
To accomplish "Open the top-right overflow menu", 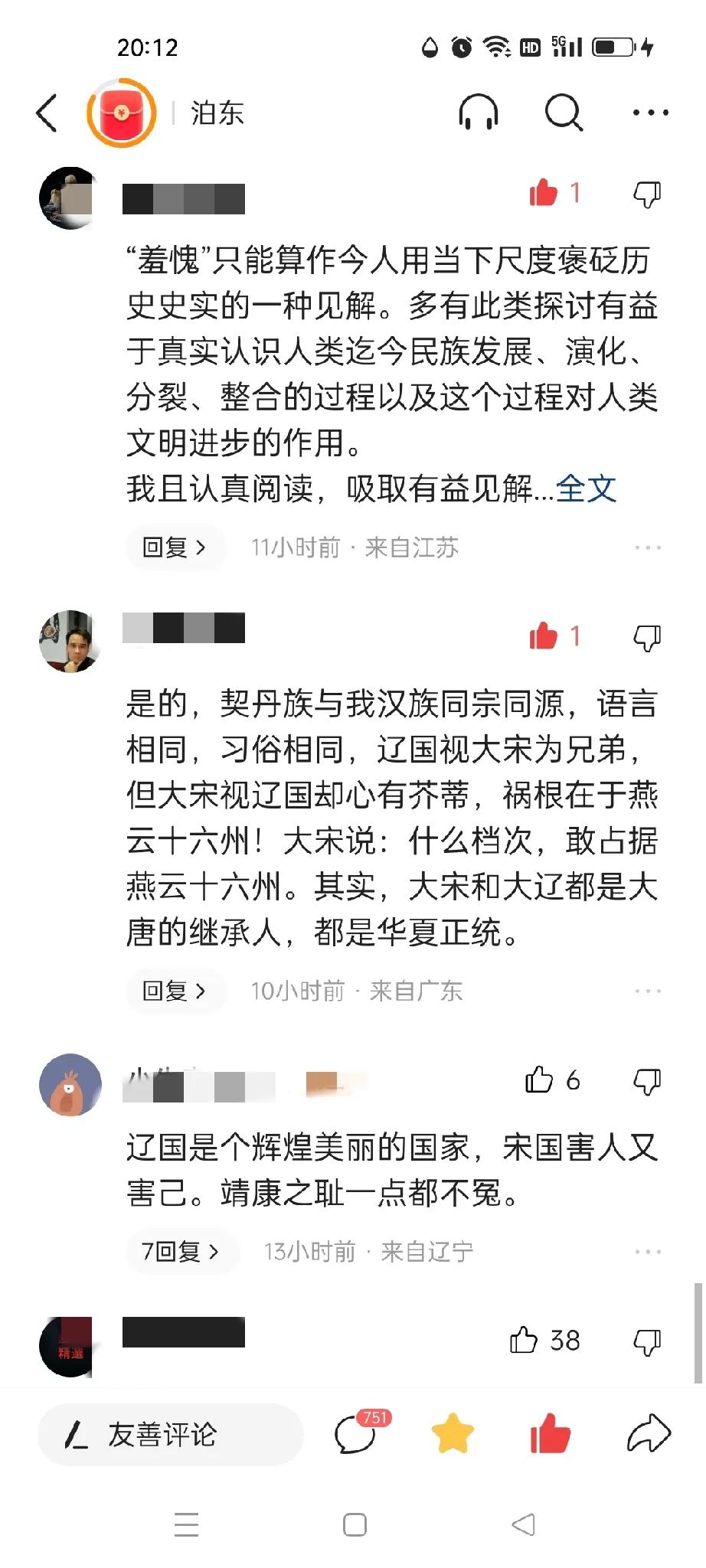I will pyautogui.click(x=650, y=113).
